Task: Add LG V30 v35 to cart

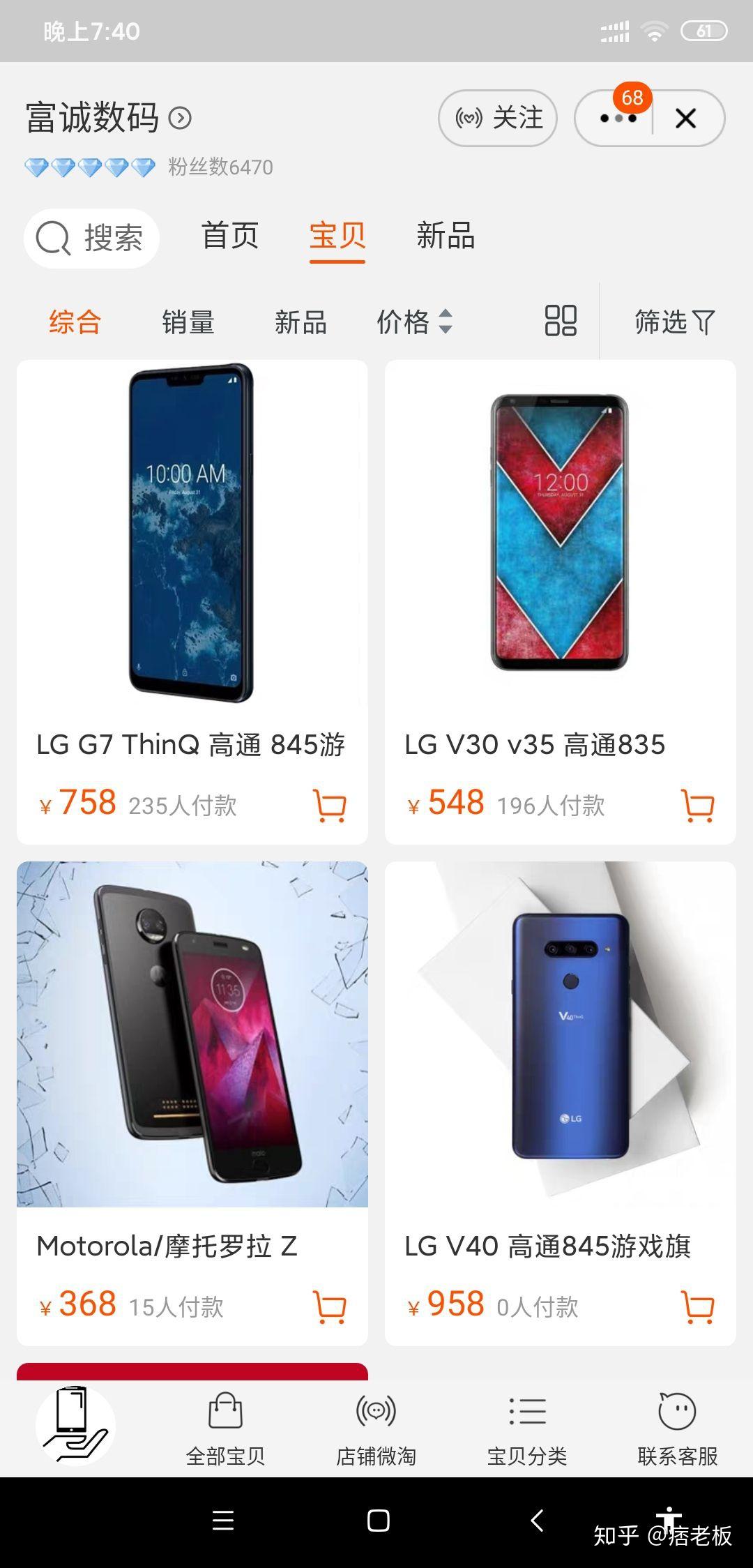Action: point(697,806)
